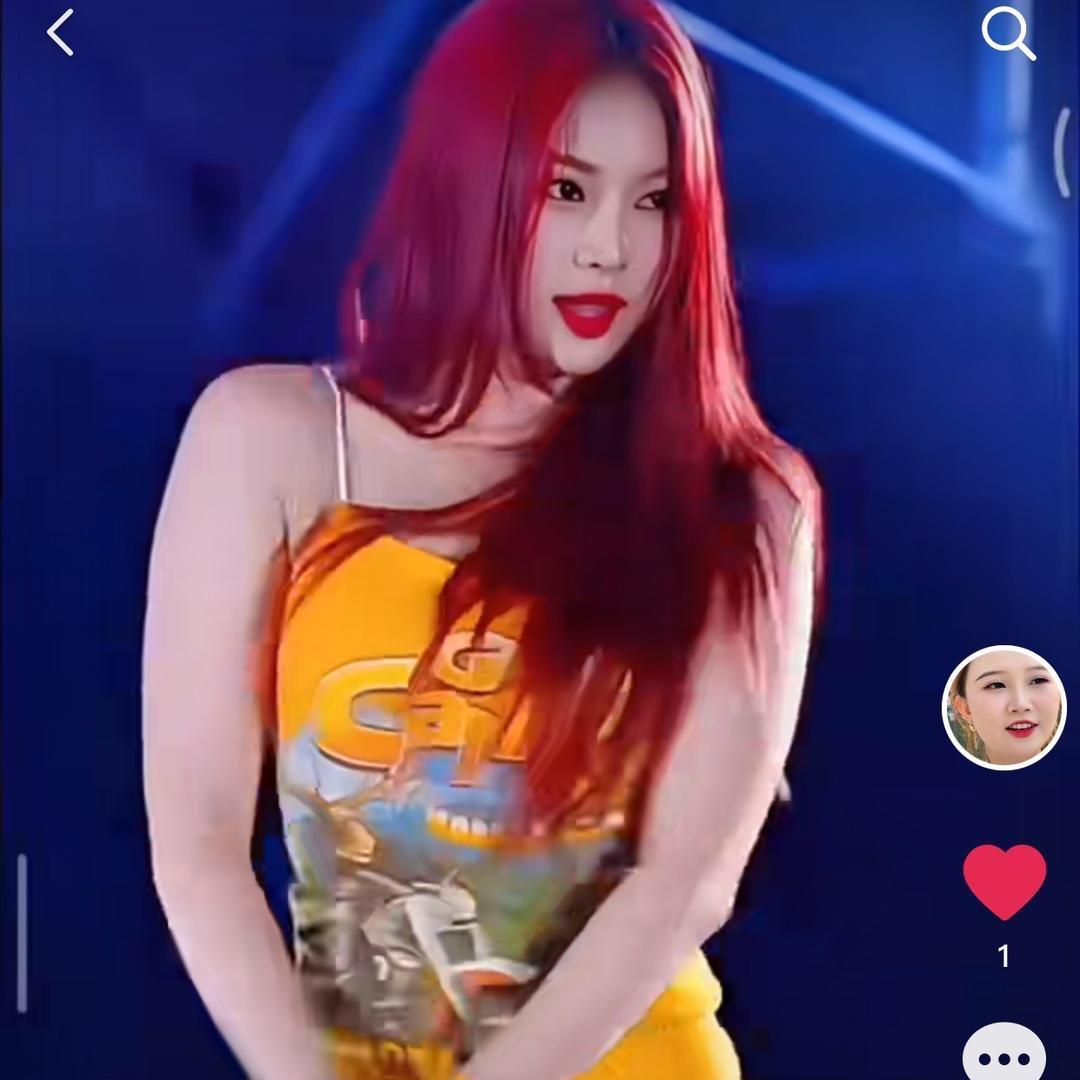Open comments via the speech bubble
The height and width of the screenshot is (1080, 1080).
[x=1004, y=1055]
